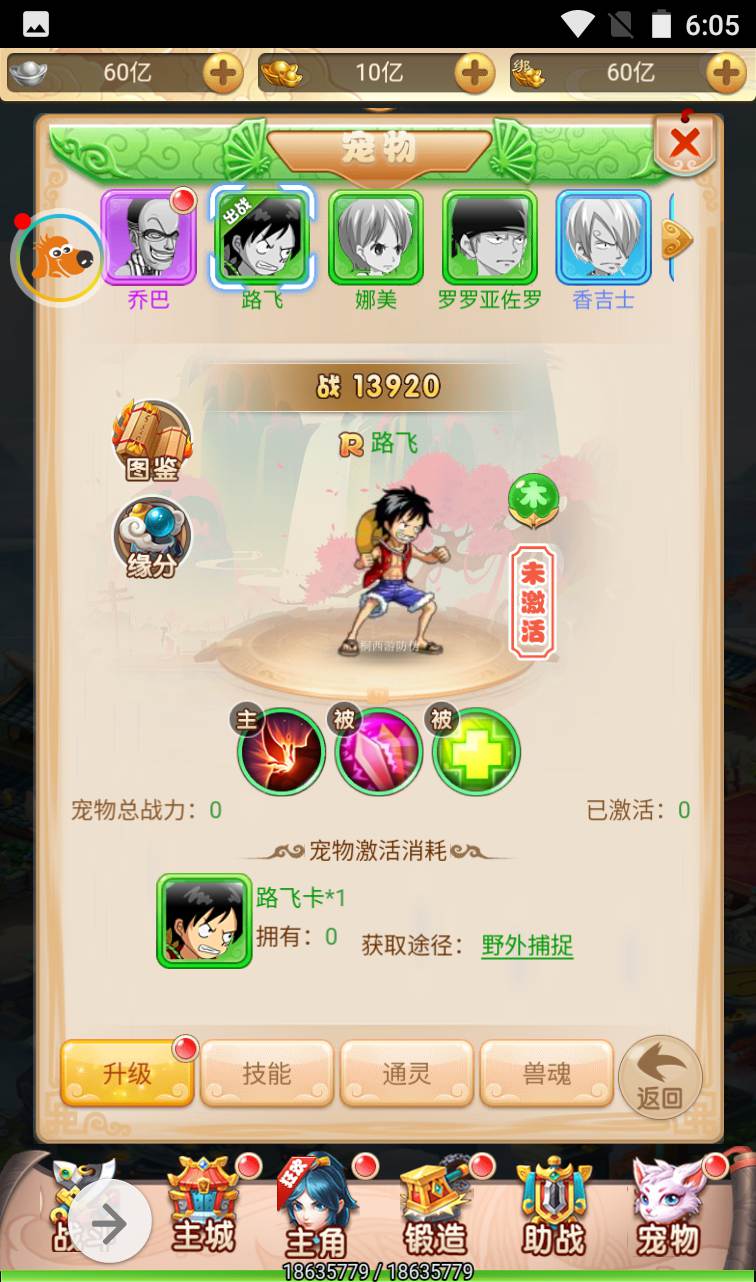Close the 宠物 pet panel
Image resolution: width=756 pixels, height=1282 pixels.
click(x=685, y=143)
